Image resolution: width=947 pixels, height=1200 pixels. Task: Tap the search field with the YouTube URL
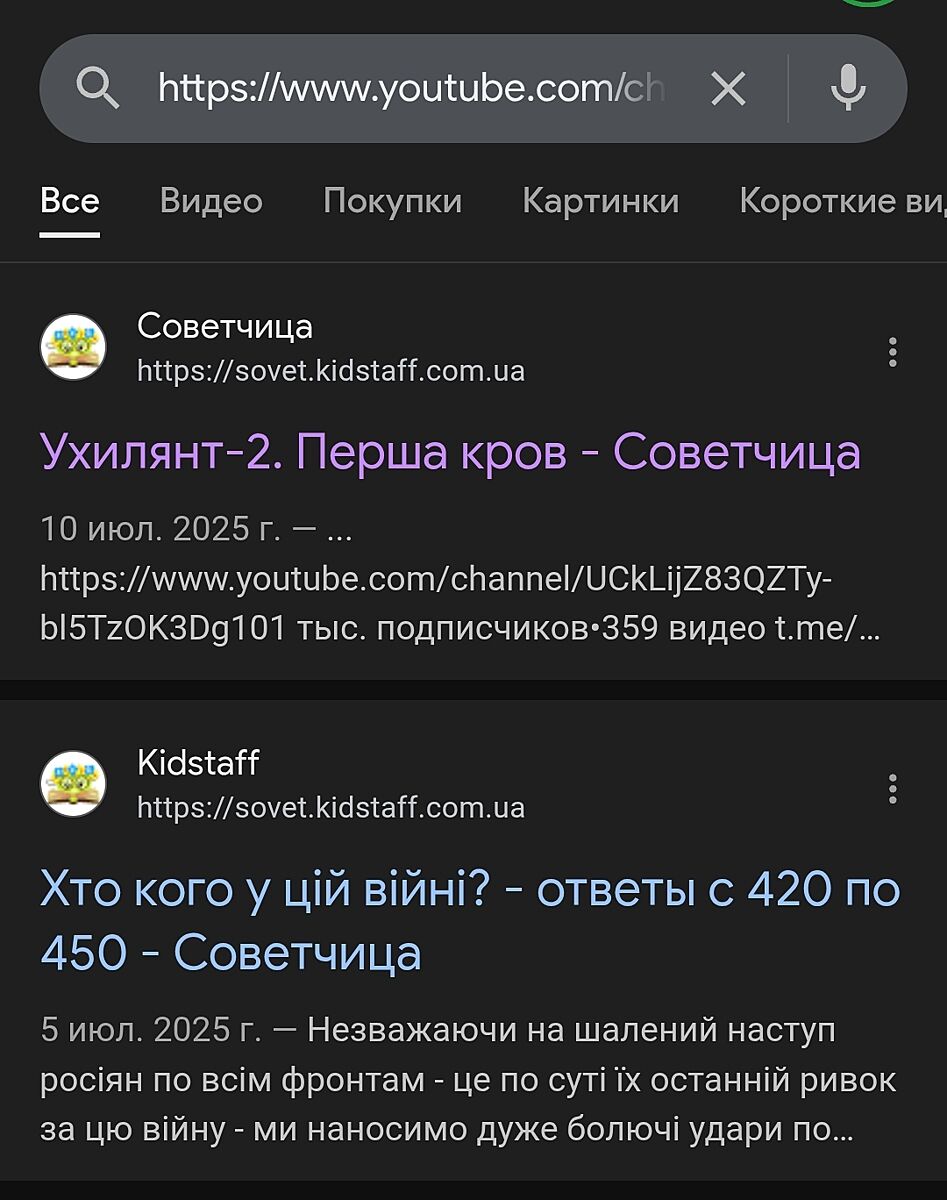(x=410, y=89)
